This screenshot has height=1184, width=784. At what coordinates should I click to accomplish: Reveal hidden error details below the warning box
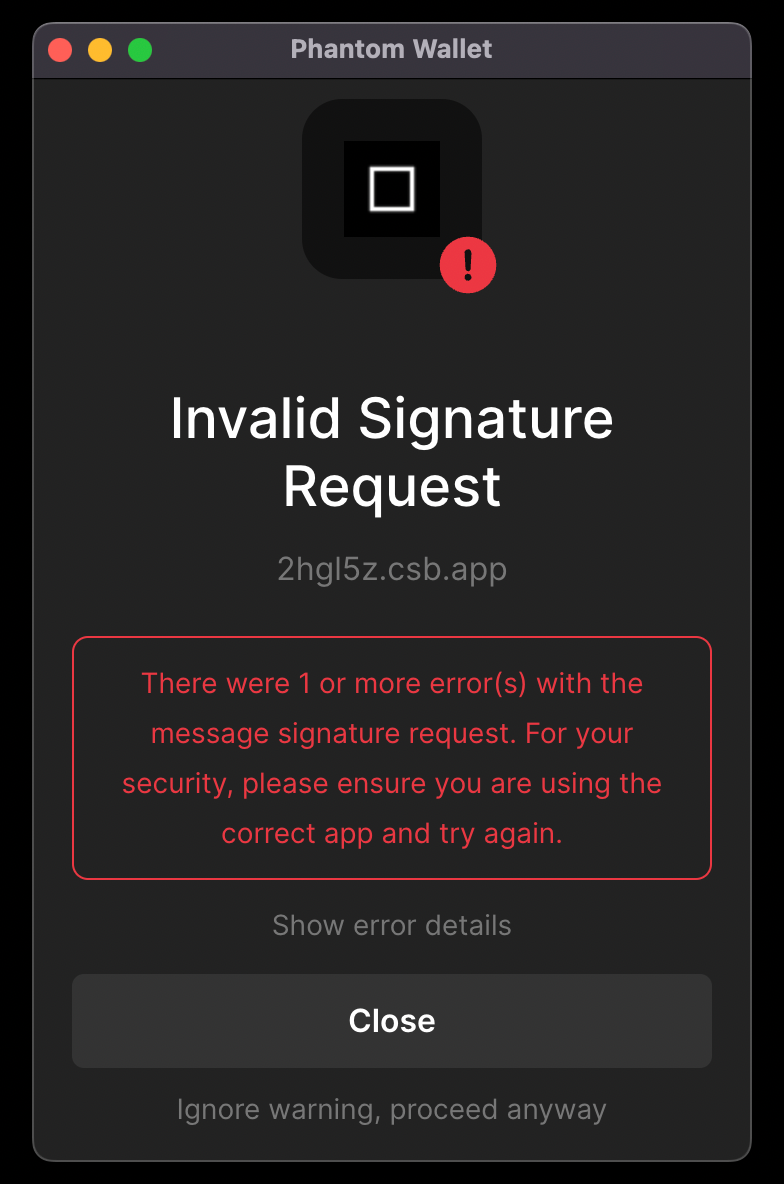391,925
